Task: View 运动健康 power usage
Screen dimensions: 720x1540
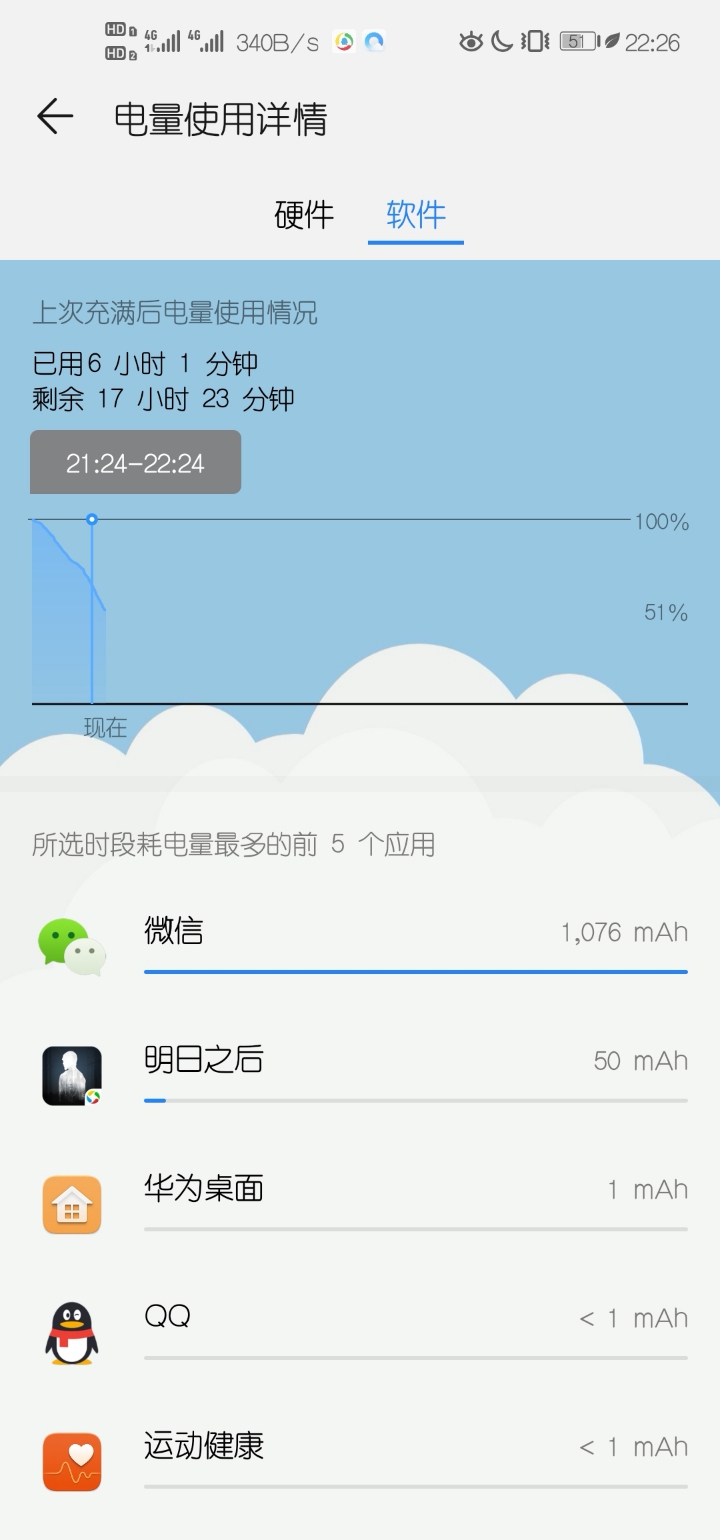Action: (x=360, y=1461)
